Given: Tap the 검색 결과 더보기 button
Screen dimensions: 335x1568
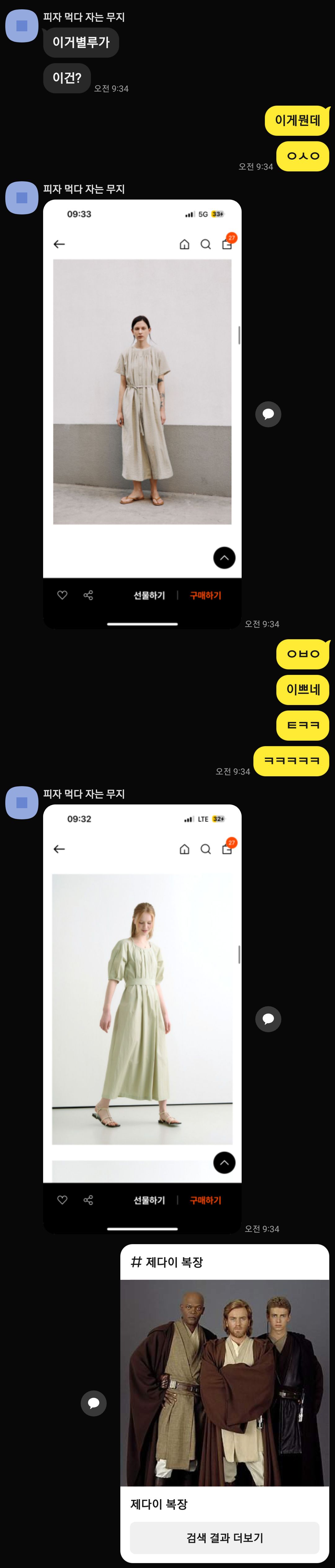Looking at the screenshot, I should coord(224,1538).
